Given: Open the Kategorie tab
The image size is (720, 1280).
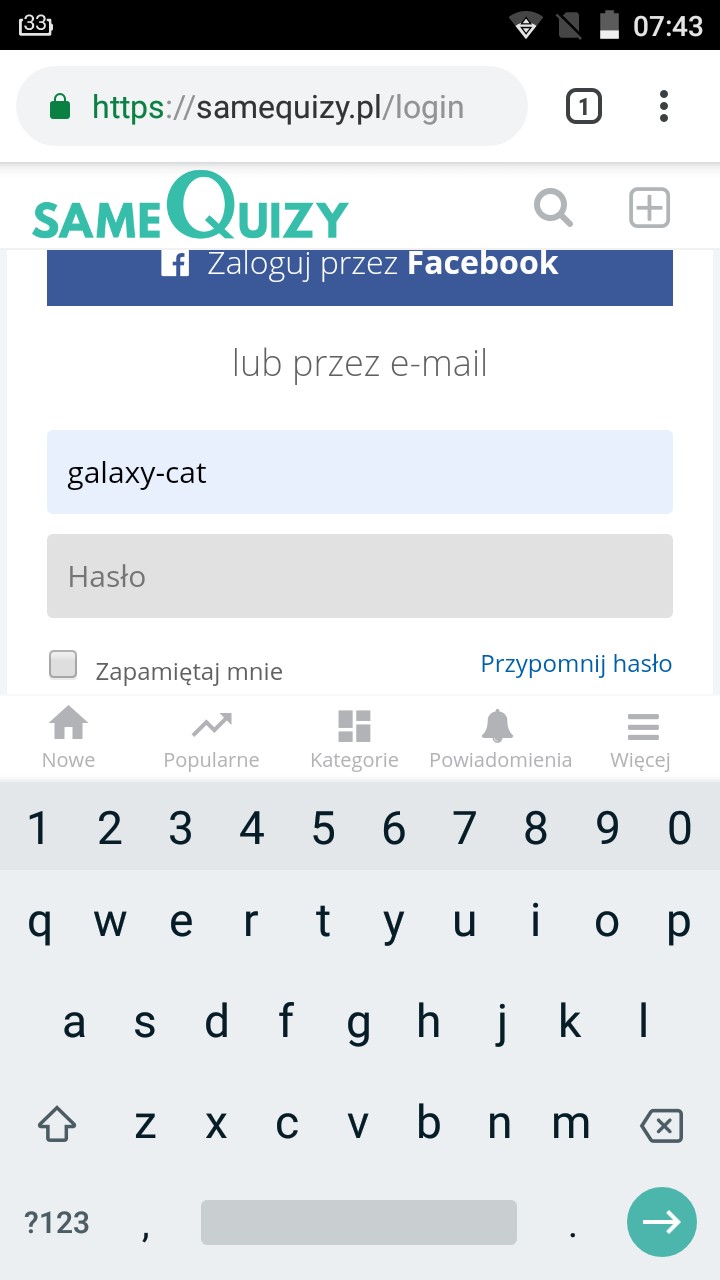Looking at the screenshot, I should click(354, 738).
